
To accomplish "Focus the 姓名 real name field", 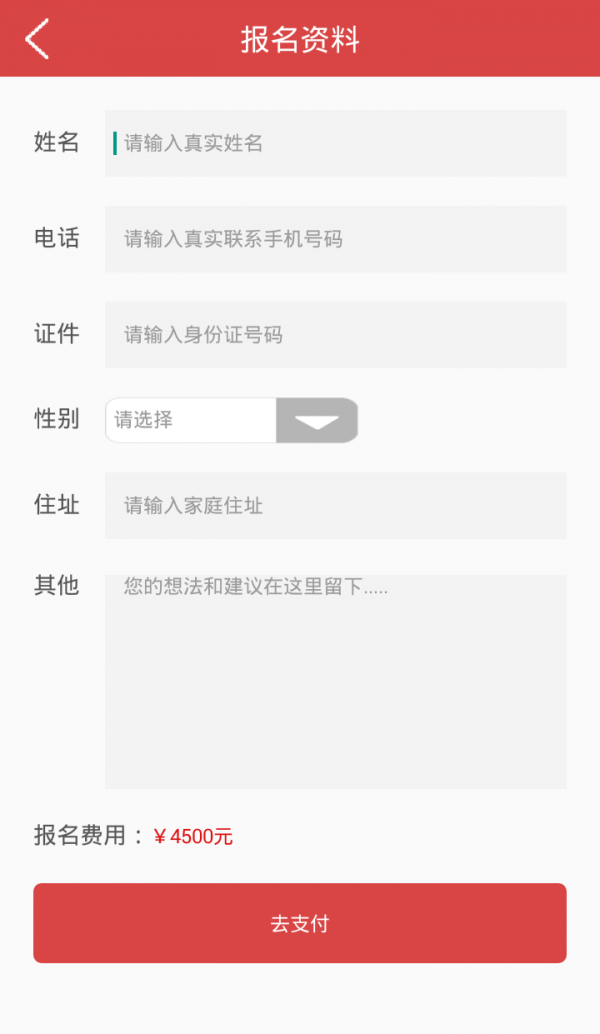I will pos(335,143).
